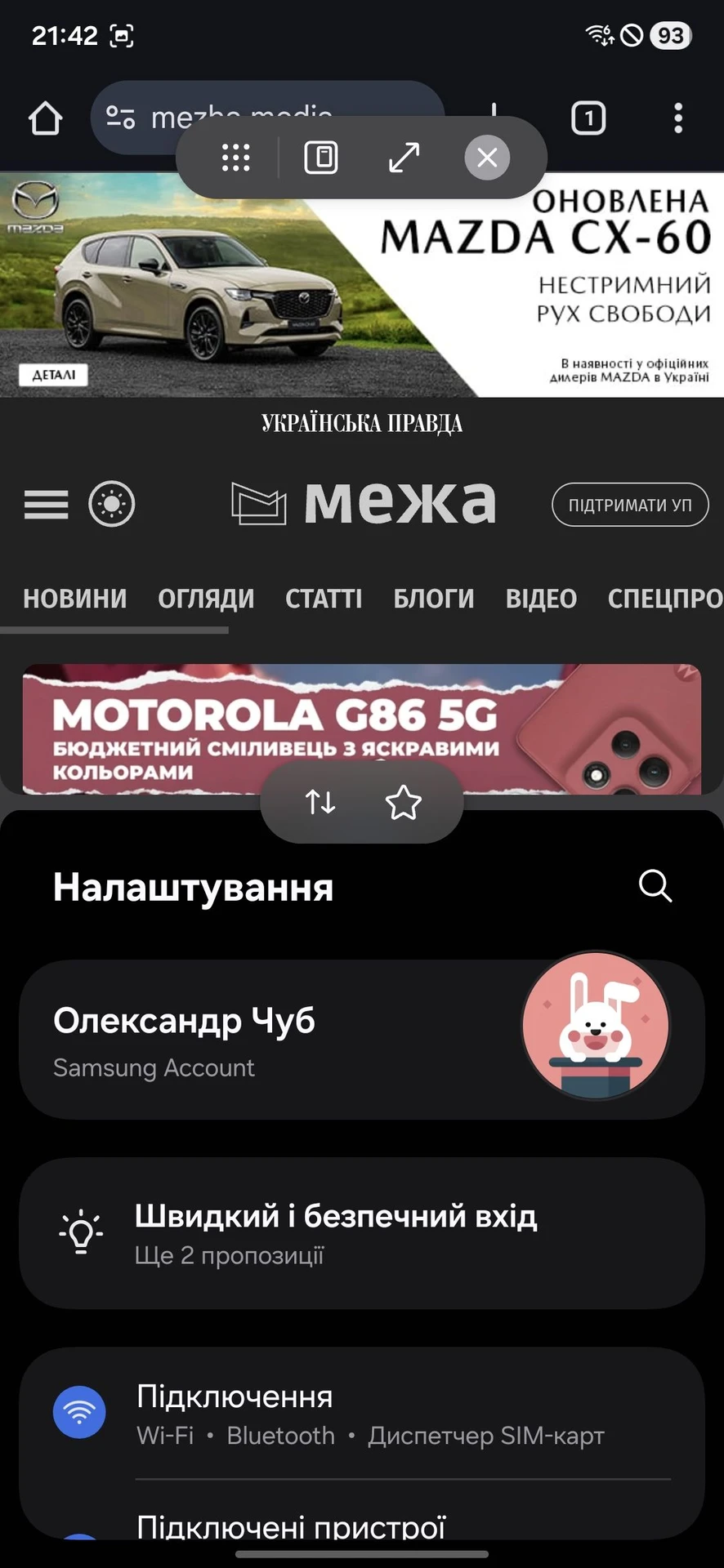Tap the ПІДТРИМАТИ УП button
This screenshot has width=724, height=1568.
[629, 505]
